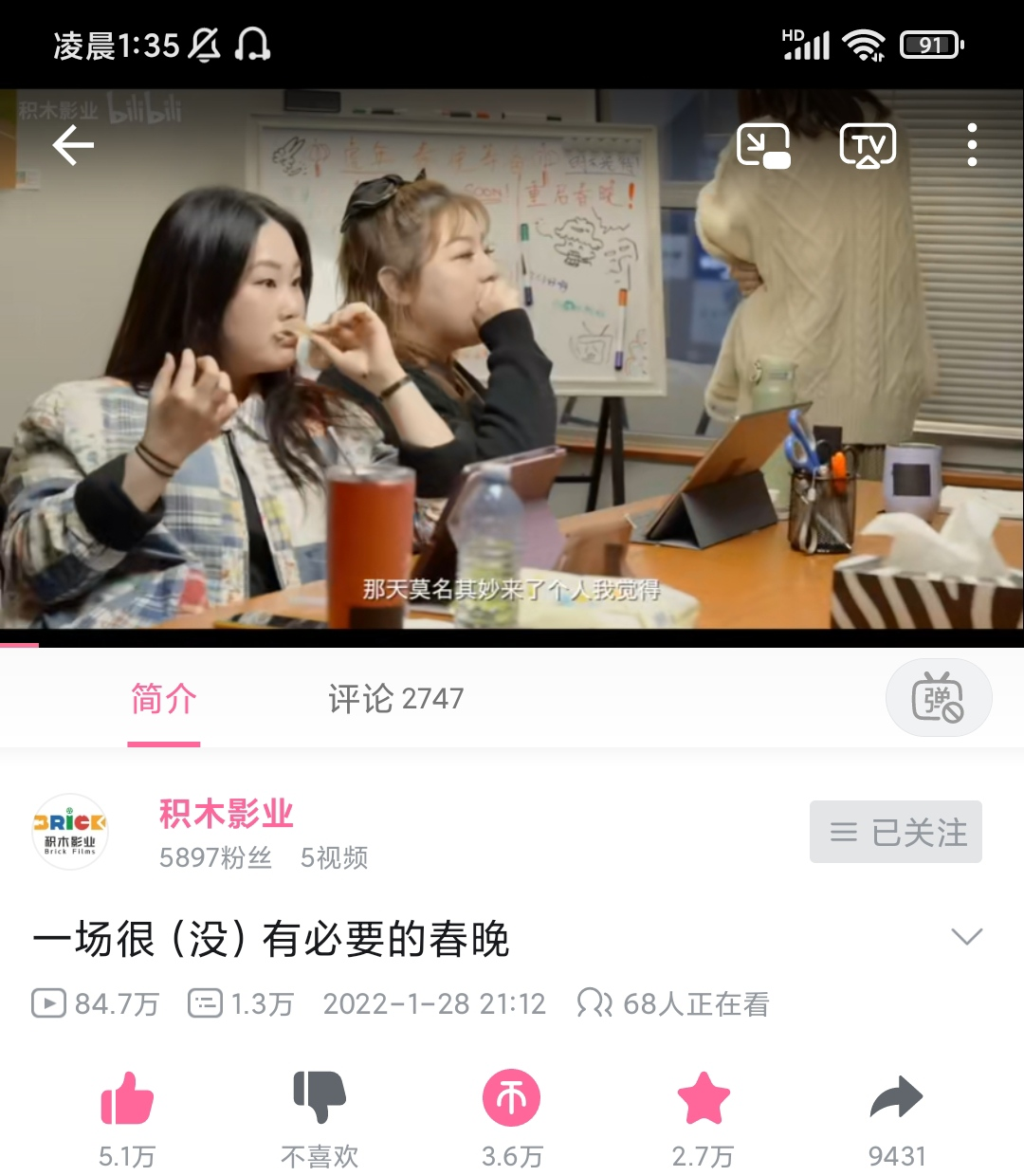Viewport: 1024px width, 1176px height.
Task: Share the video using the arrow icon
Action: click(x=896, y=1098)
